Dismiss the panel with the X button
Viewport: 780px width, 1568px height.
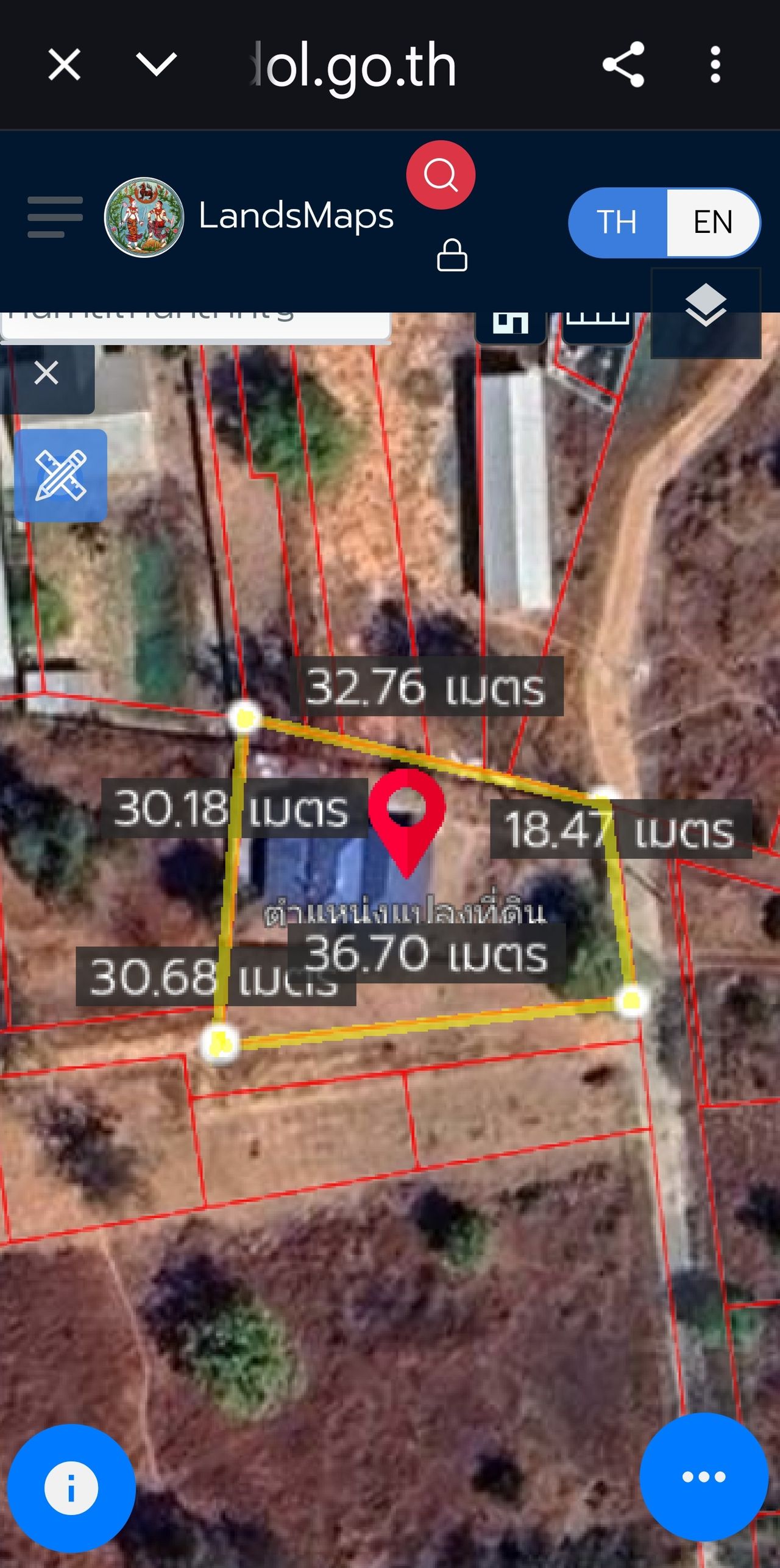tap(46, 372)
